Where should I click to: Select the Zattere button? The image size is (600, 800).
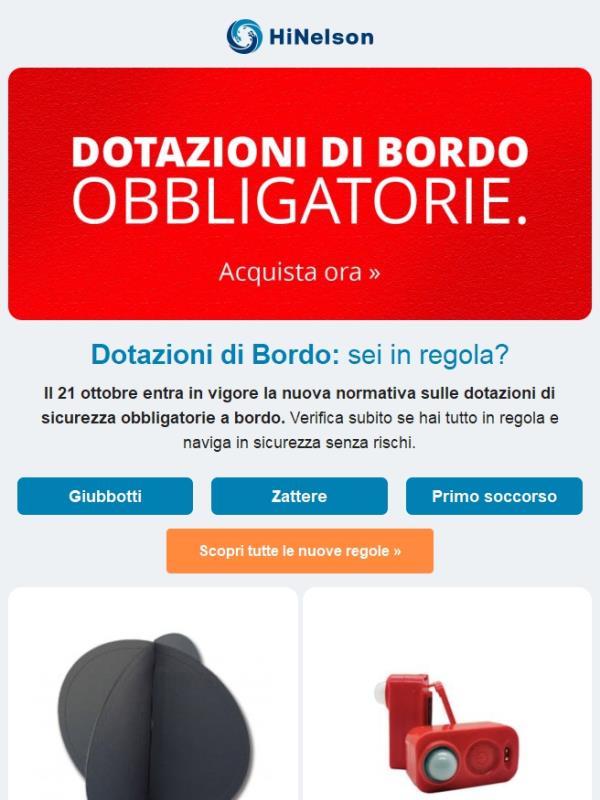click(x=299, y=496)
